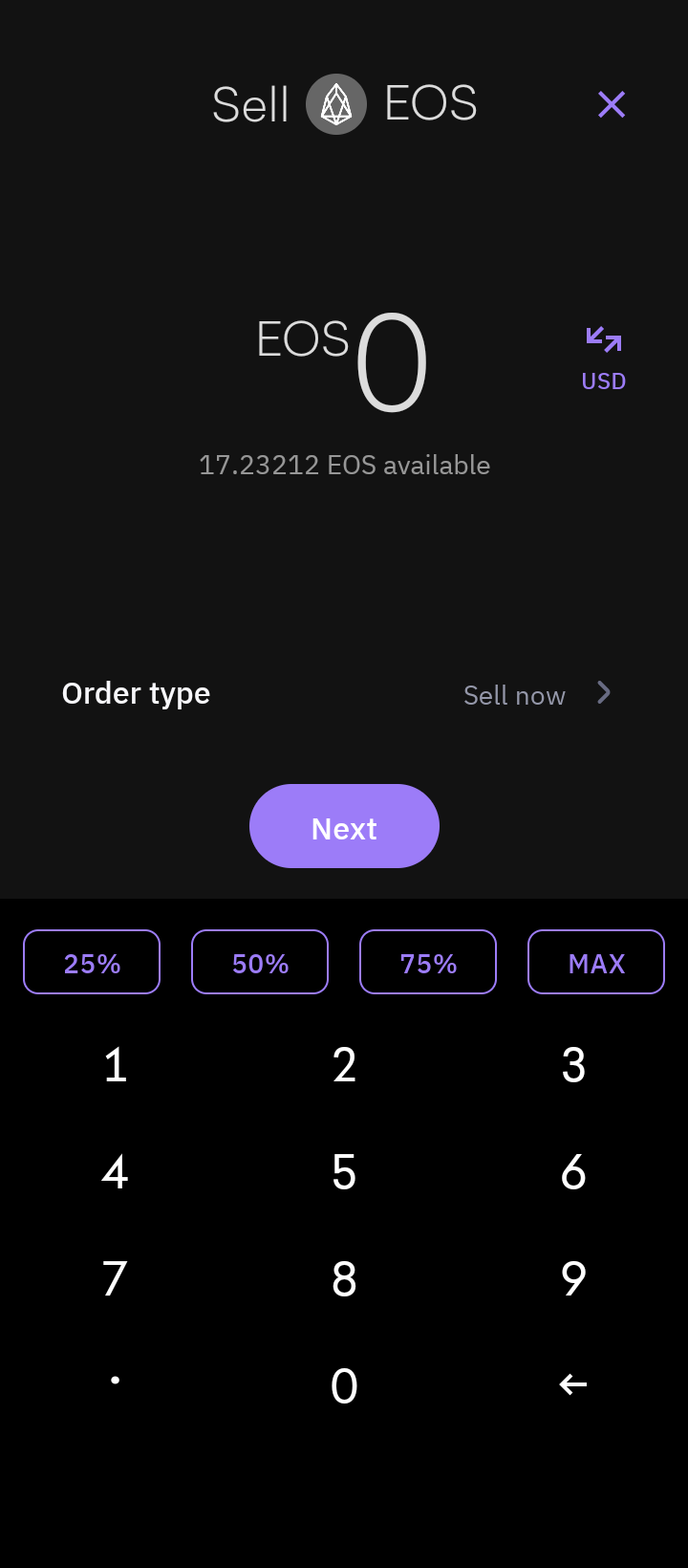Enter digit 6 on the keypad
This screenshot has width=688, height=1568.
573,1172
